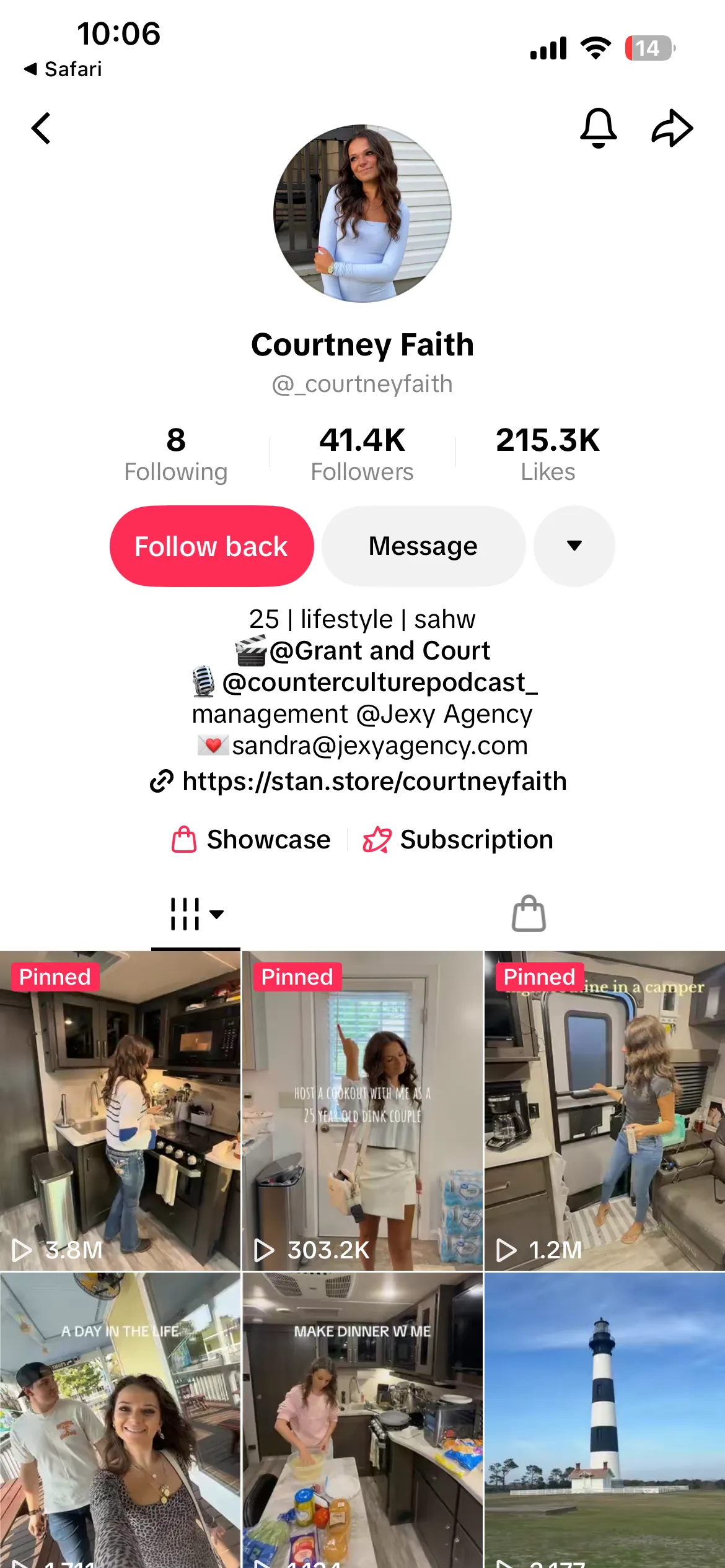Expand the suggested accounts dropdown arrow
This screenshot has width=725, height=1568.
tap(574, 546)
